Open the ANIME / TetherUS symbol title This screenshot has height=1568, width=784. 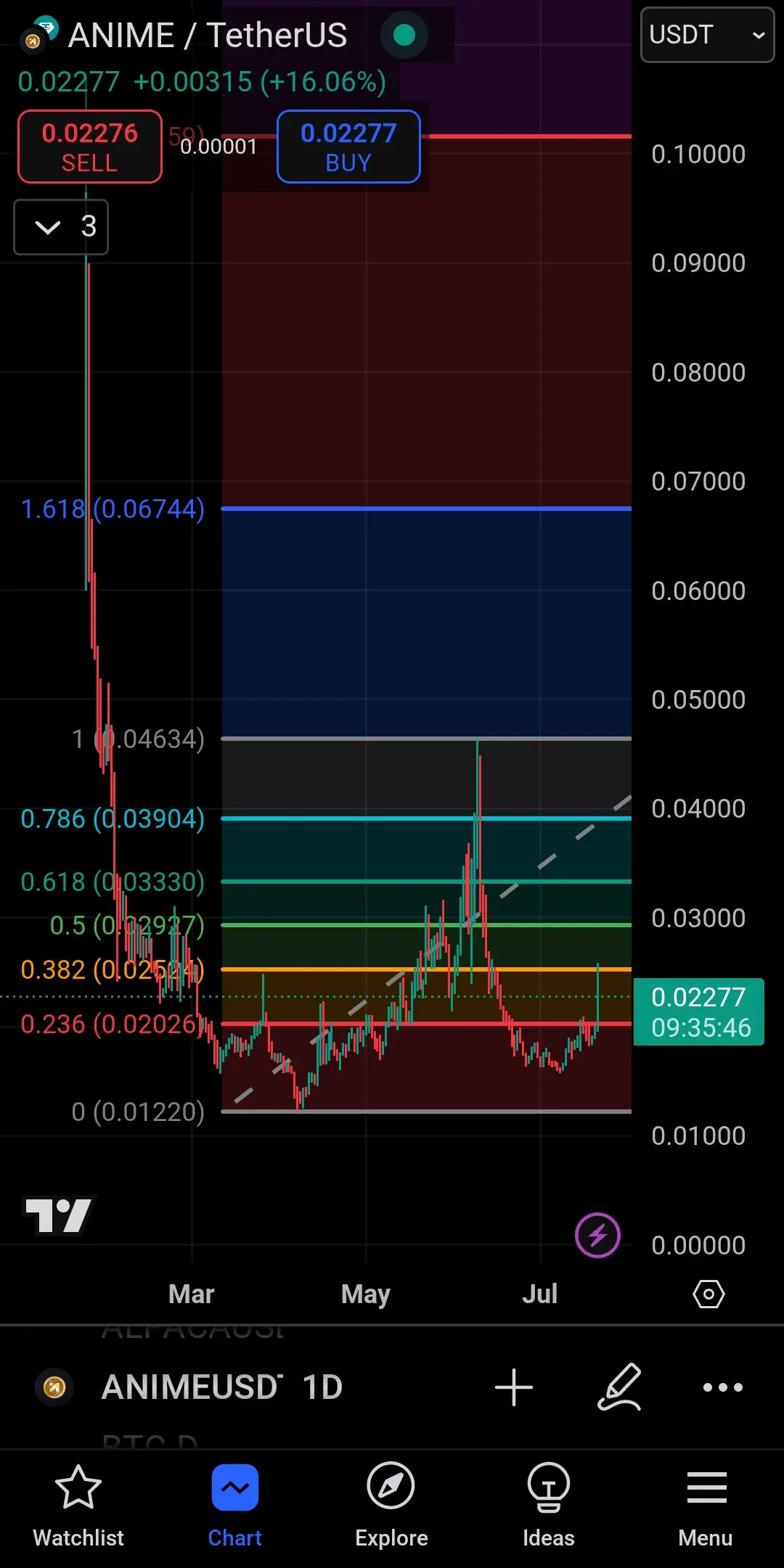(x=208, y=36)
